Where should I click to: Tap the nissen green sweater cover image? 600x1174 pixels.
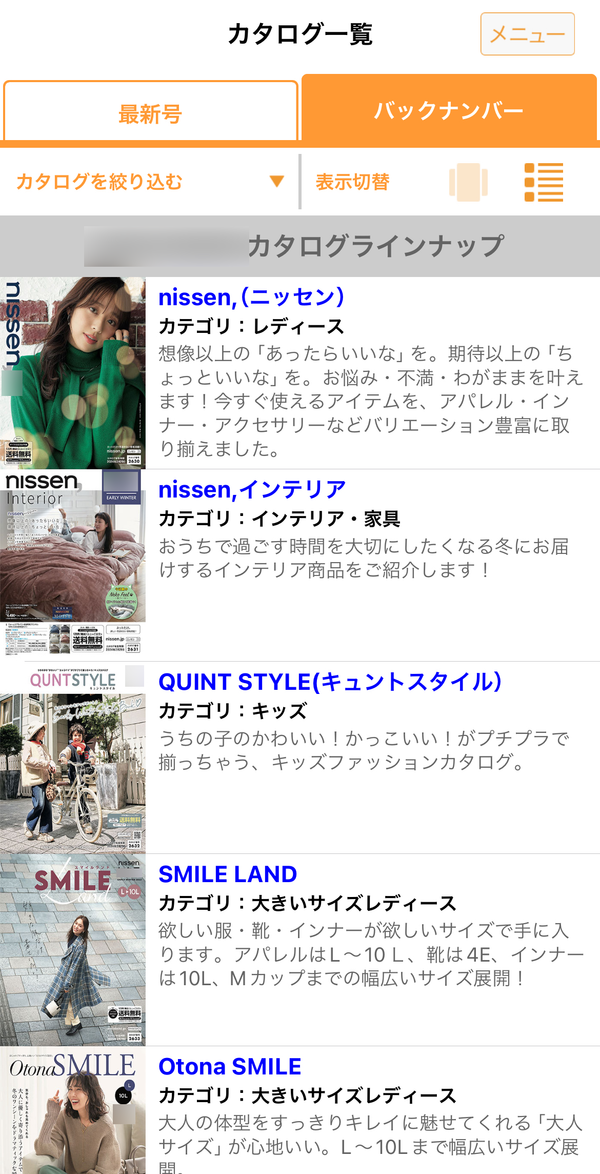[73, 373]
